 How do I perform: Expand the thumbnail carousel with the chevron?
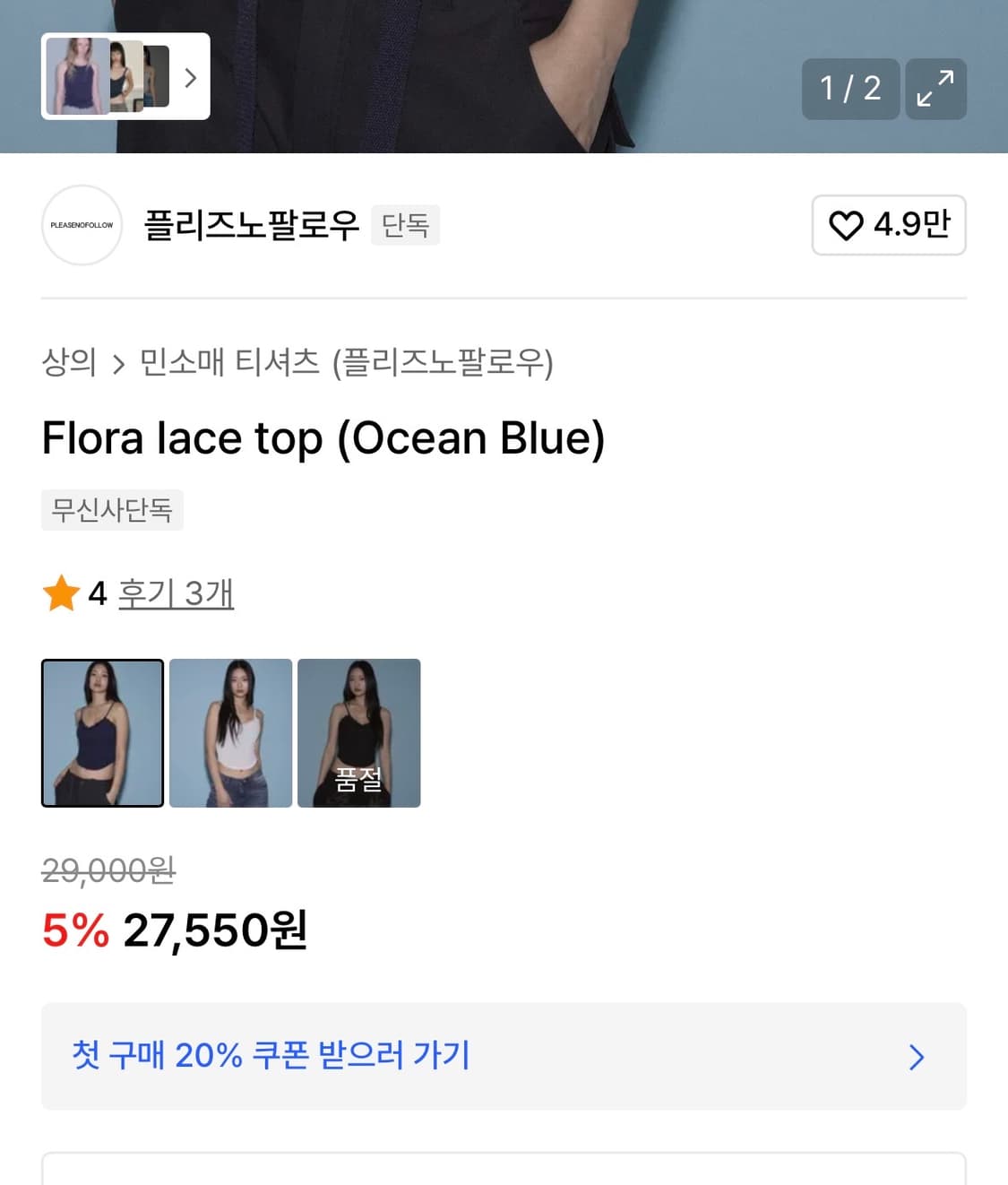(190, 78)
